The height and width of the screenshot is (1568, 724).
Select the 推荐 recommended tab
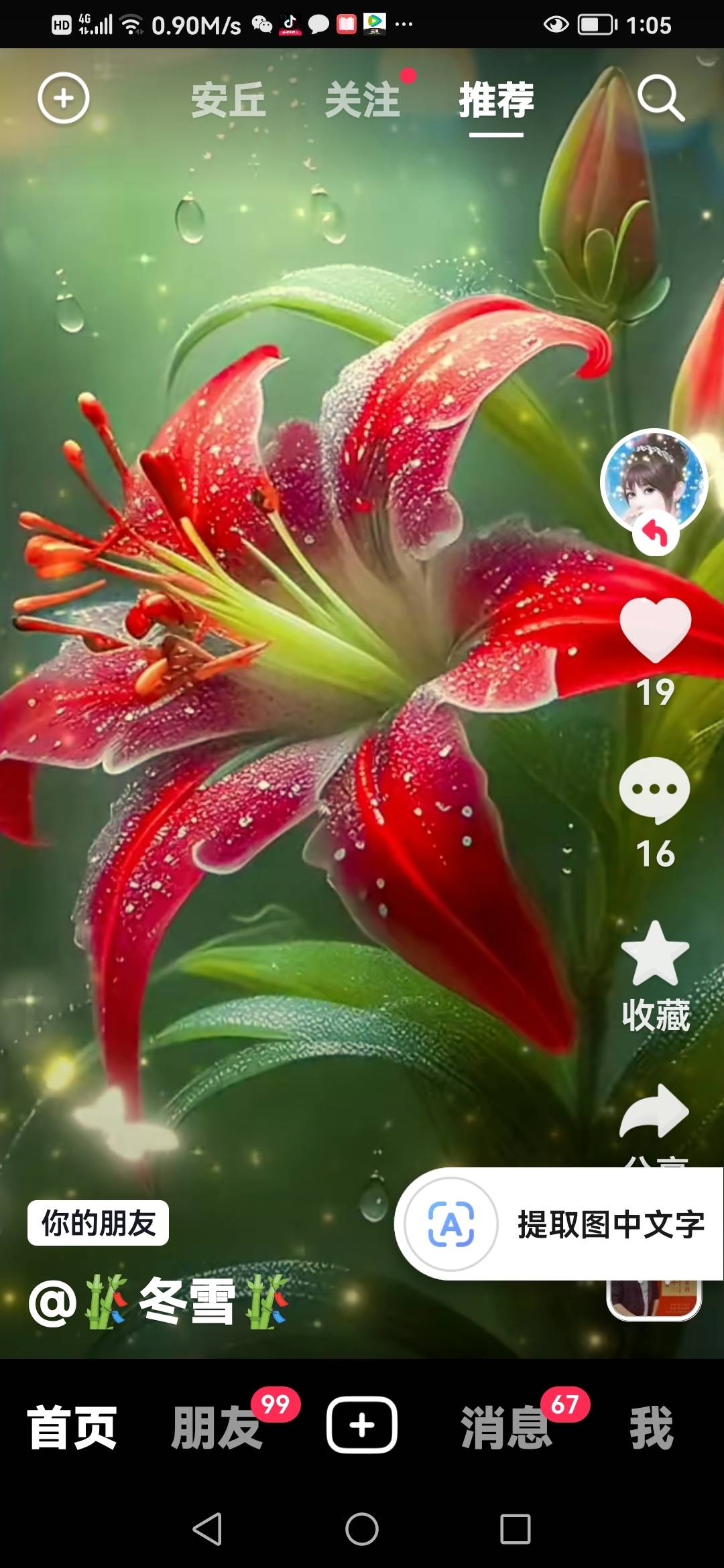(496, 101)
